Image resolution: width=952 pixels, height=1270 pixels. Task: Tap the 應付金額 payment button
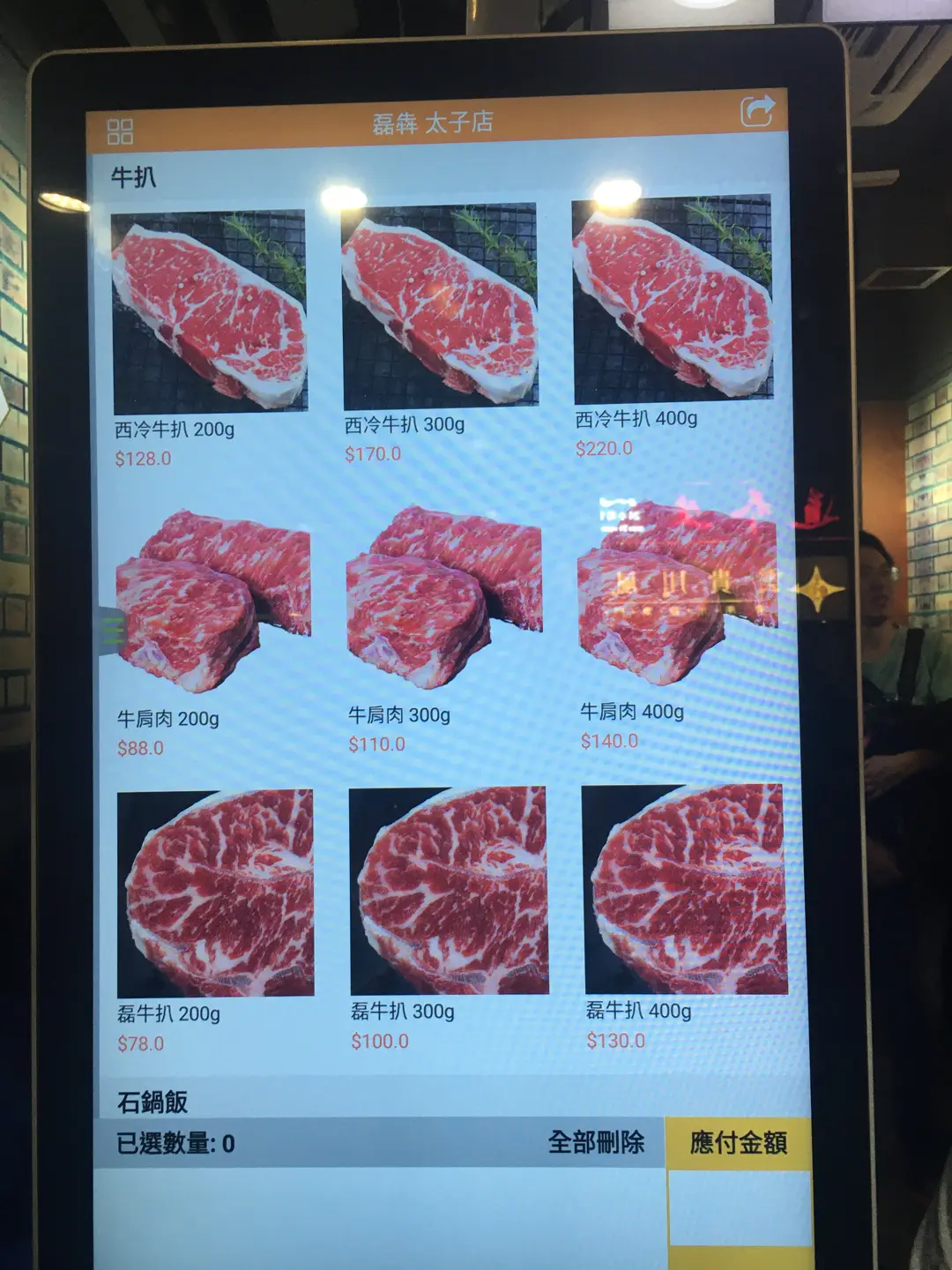point(739,1144)
